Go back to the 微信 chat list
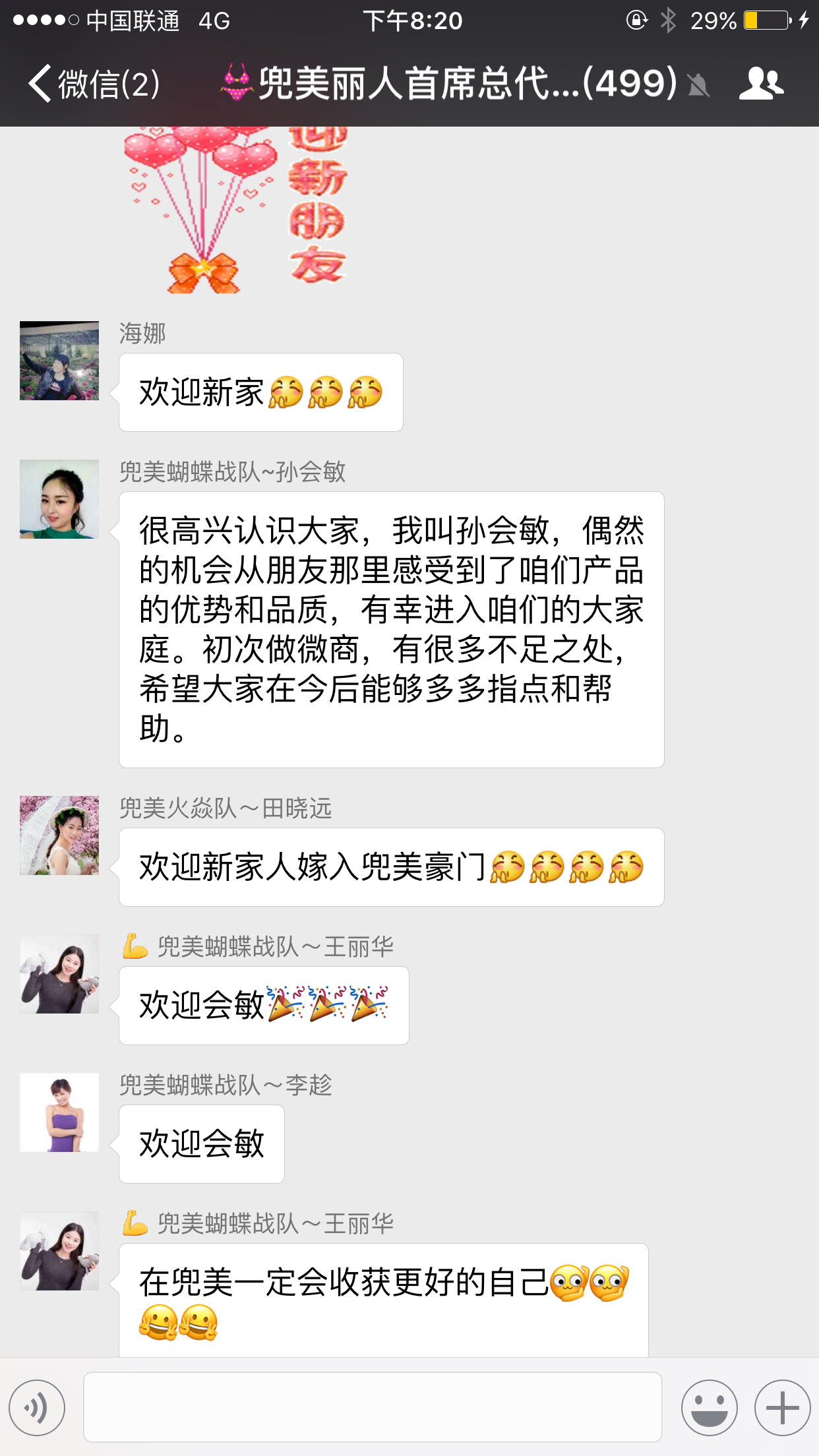This screenshot has height=1456, width=819. click(92, 84)
